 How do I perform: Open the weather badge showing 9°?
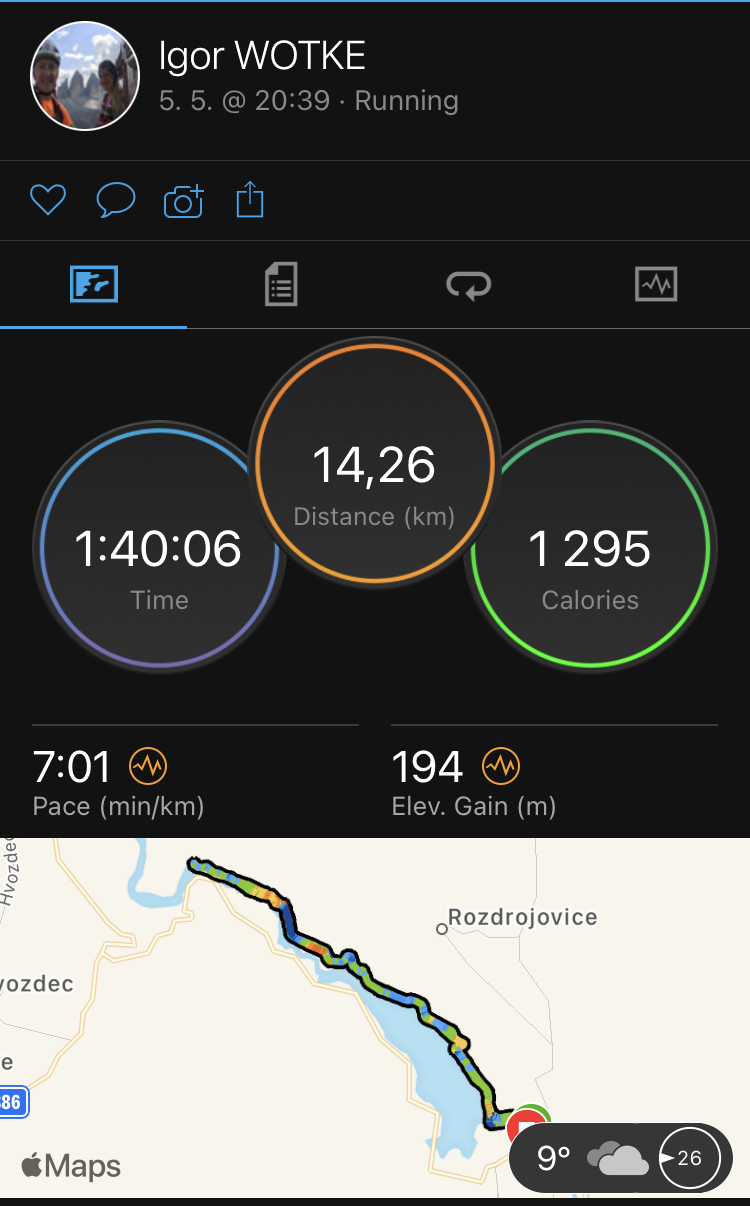pyautogui.click(x=621, y=1158)
